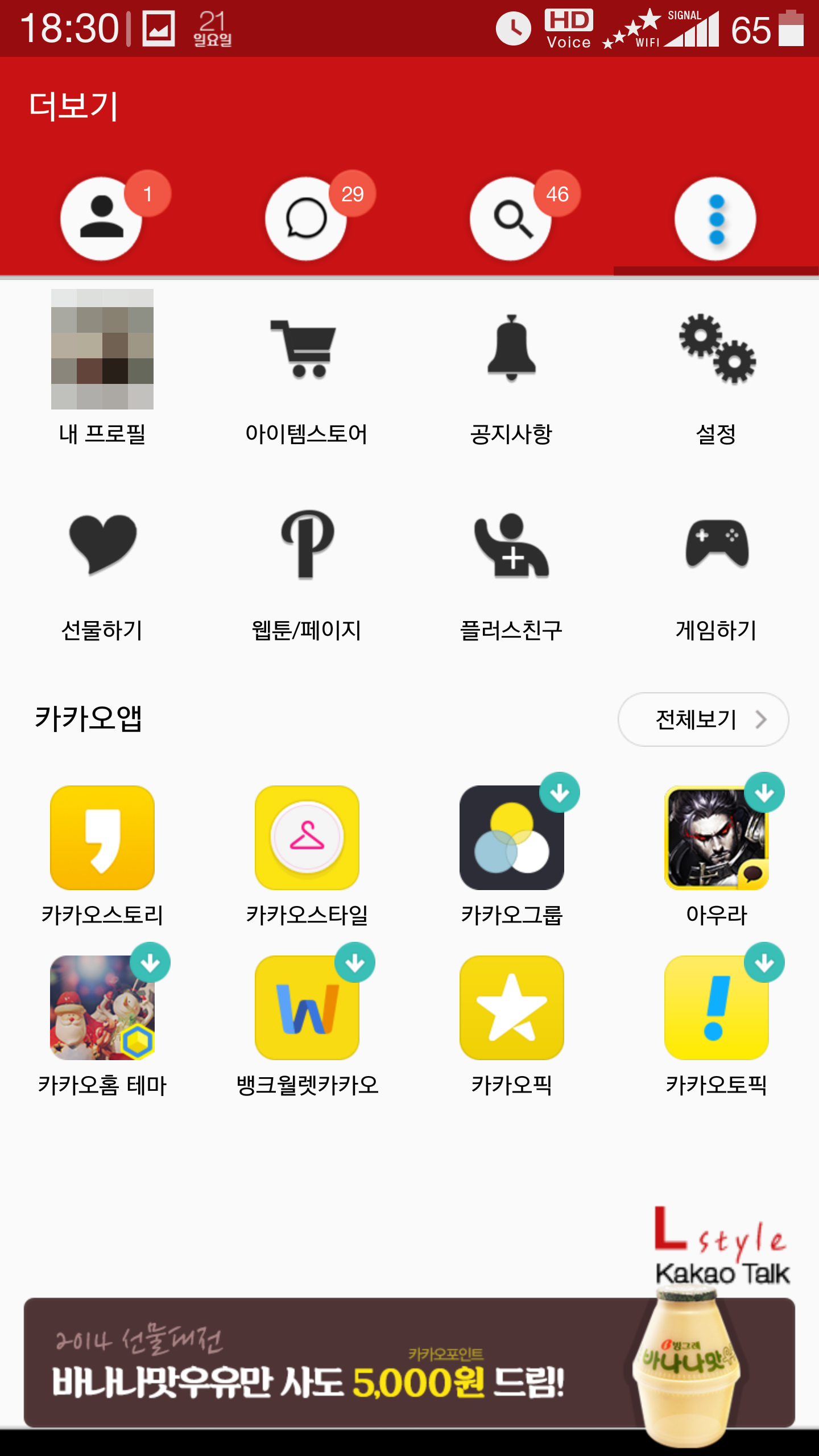Switch to the friends tab
Screen dimensions: 819x1456
point(101,219)
